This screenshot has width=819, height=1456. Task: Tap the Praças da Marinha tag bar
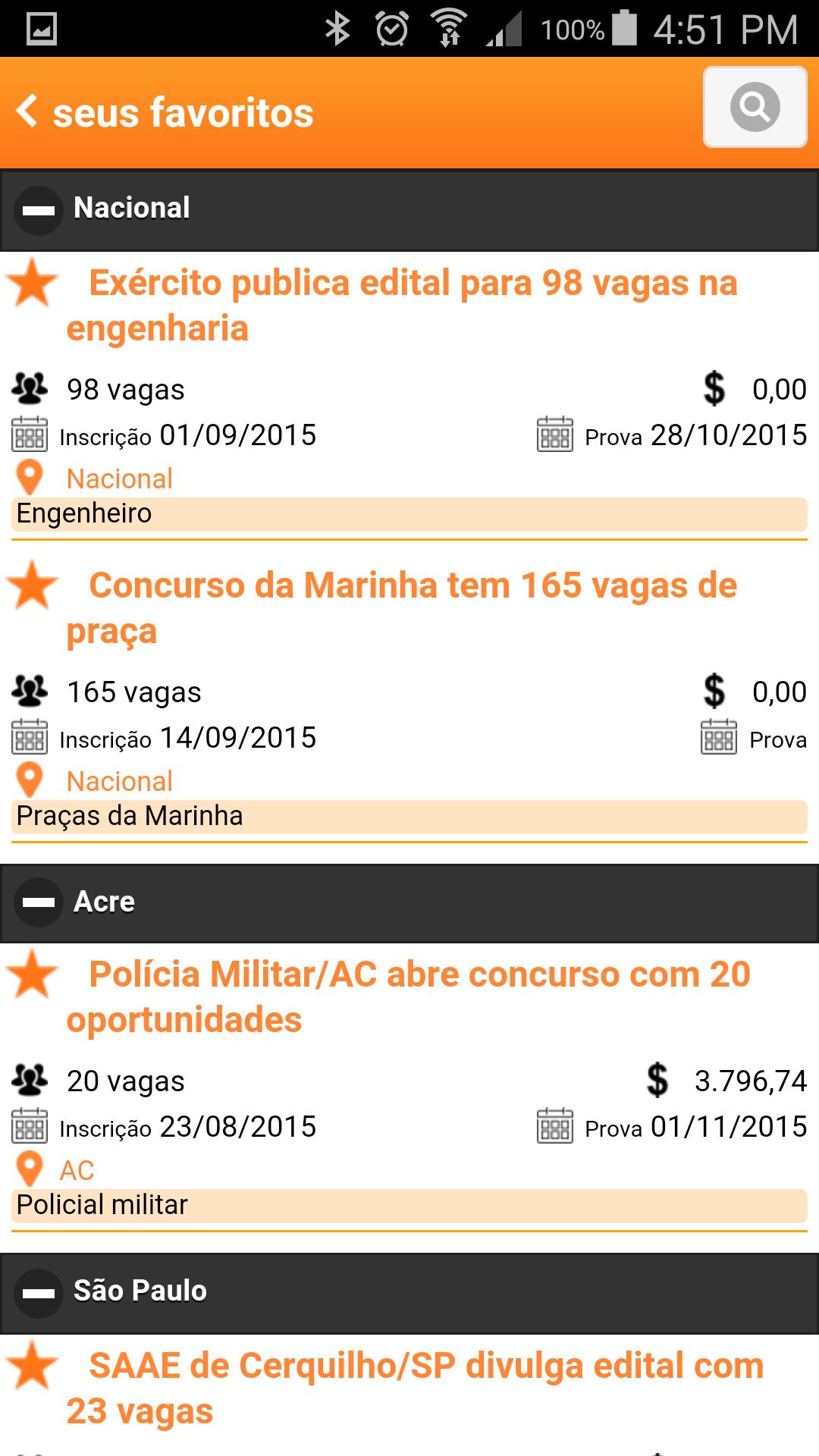pyautogui.click(x=409, y=816)
